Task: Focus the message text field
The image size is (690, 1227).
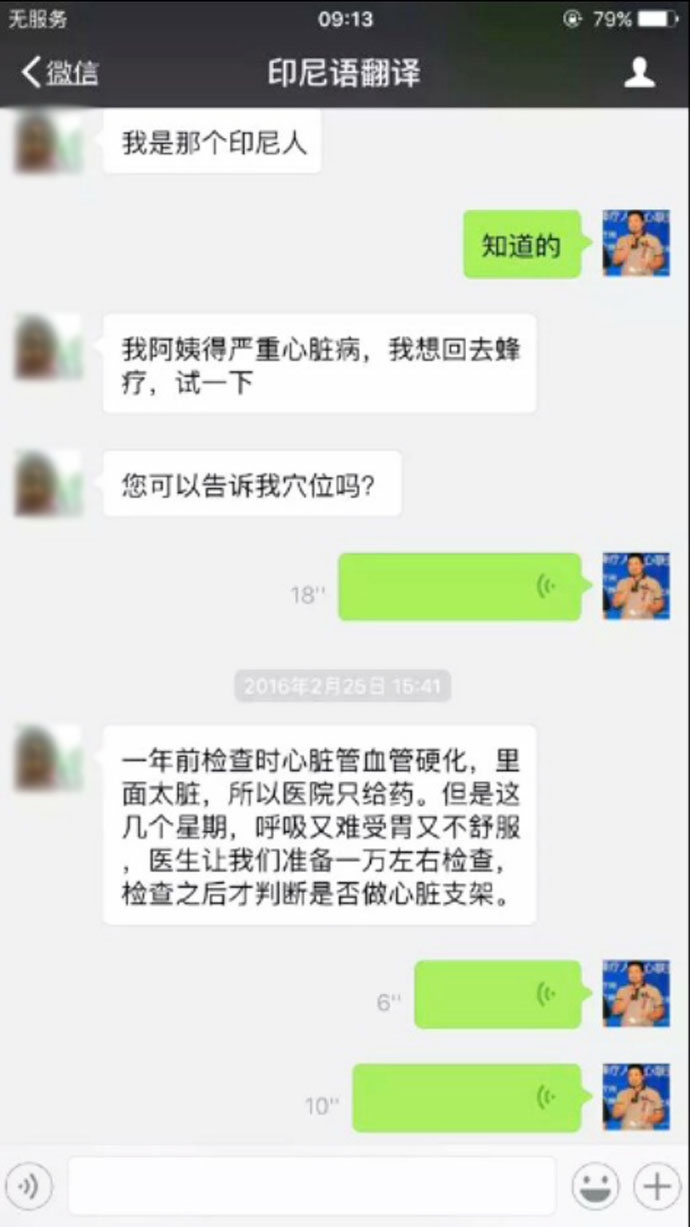Action: [x=311, y=1186]
